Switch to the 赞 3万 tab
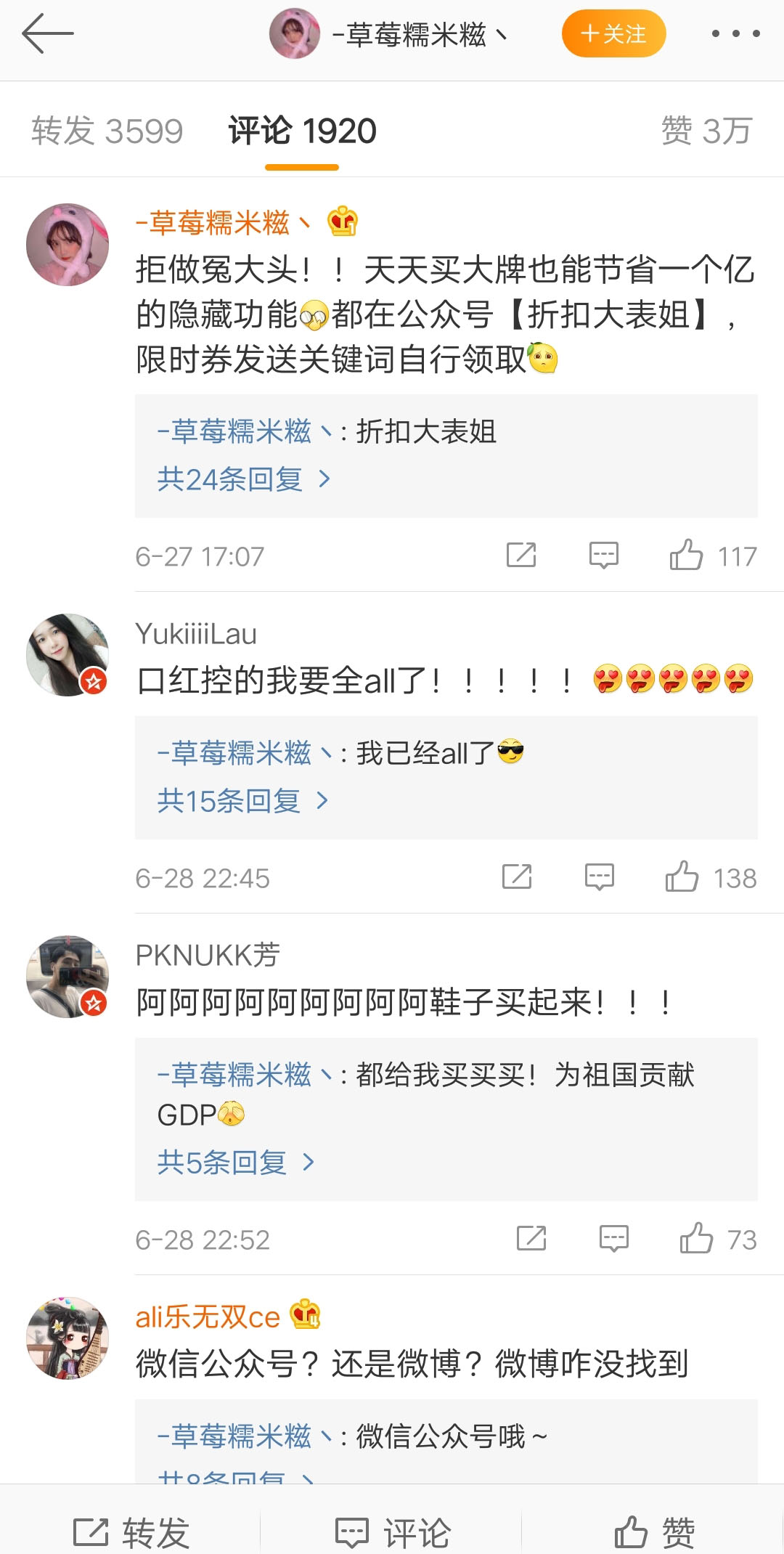784x1554 pixels. click(705, 131)
